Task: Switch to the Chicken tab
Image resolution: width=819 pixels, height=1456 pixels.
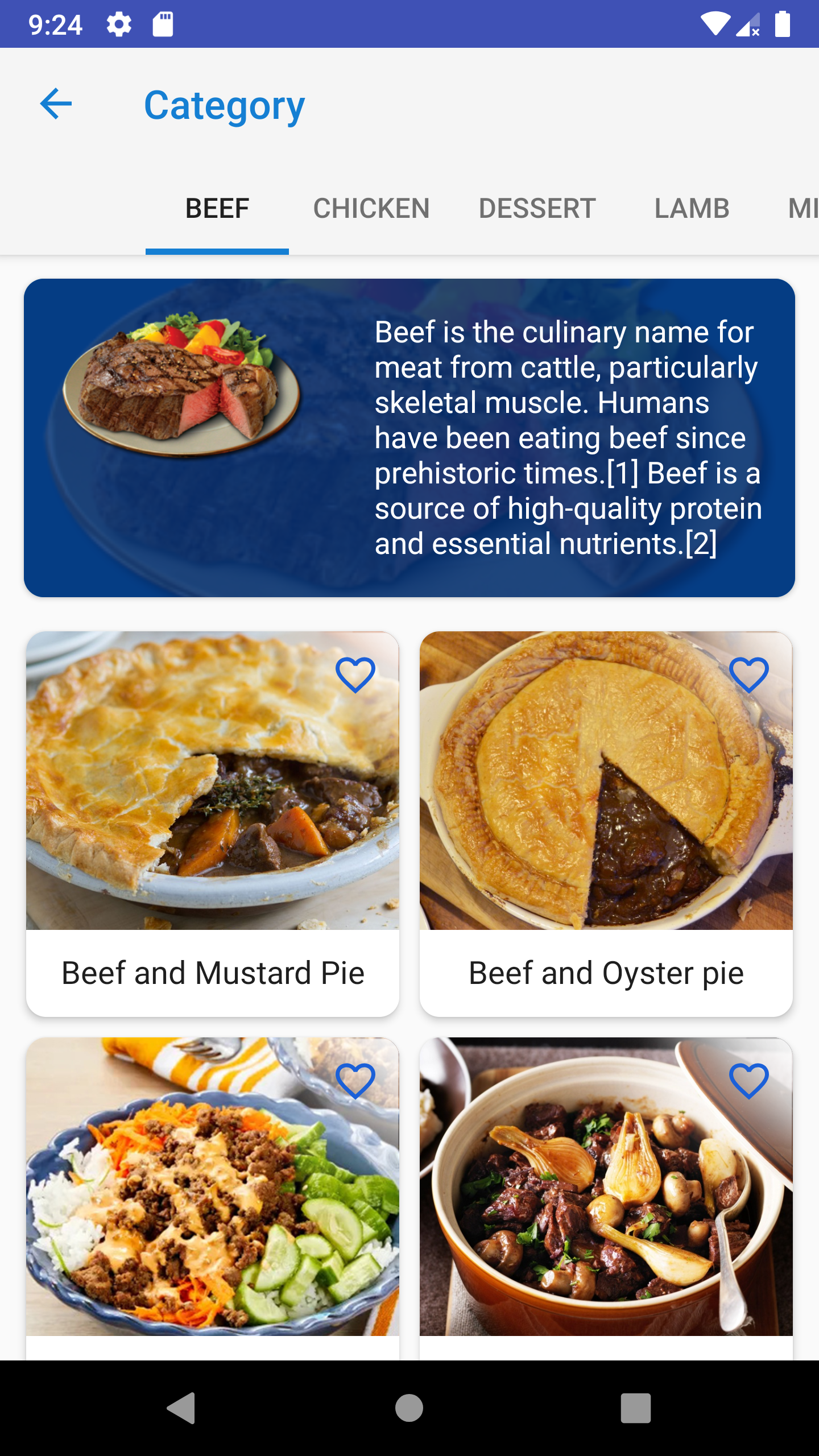Action: (371, 209)
